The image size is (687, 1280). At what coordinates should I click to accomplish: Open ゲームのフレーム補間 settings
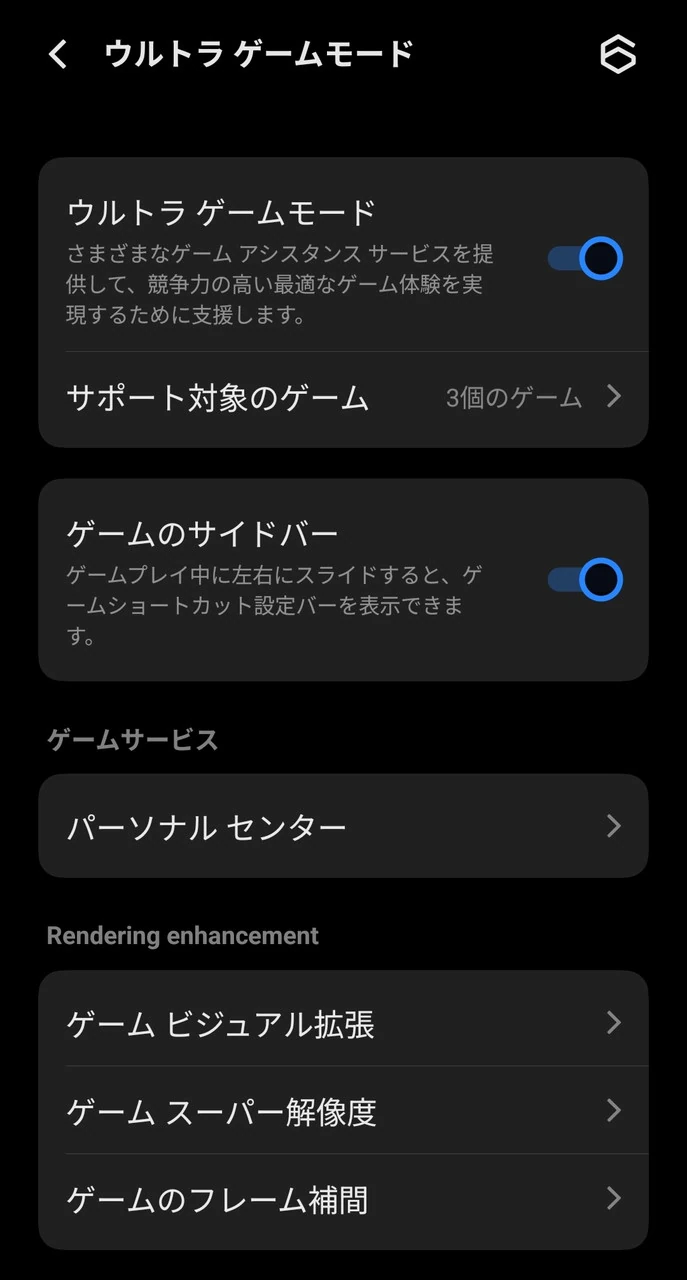tap(343, 1198)
